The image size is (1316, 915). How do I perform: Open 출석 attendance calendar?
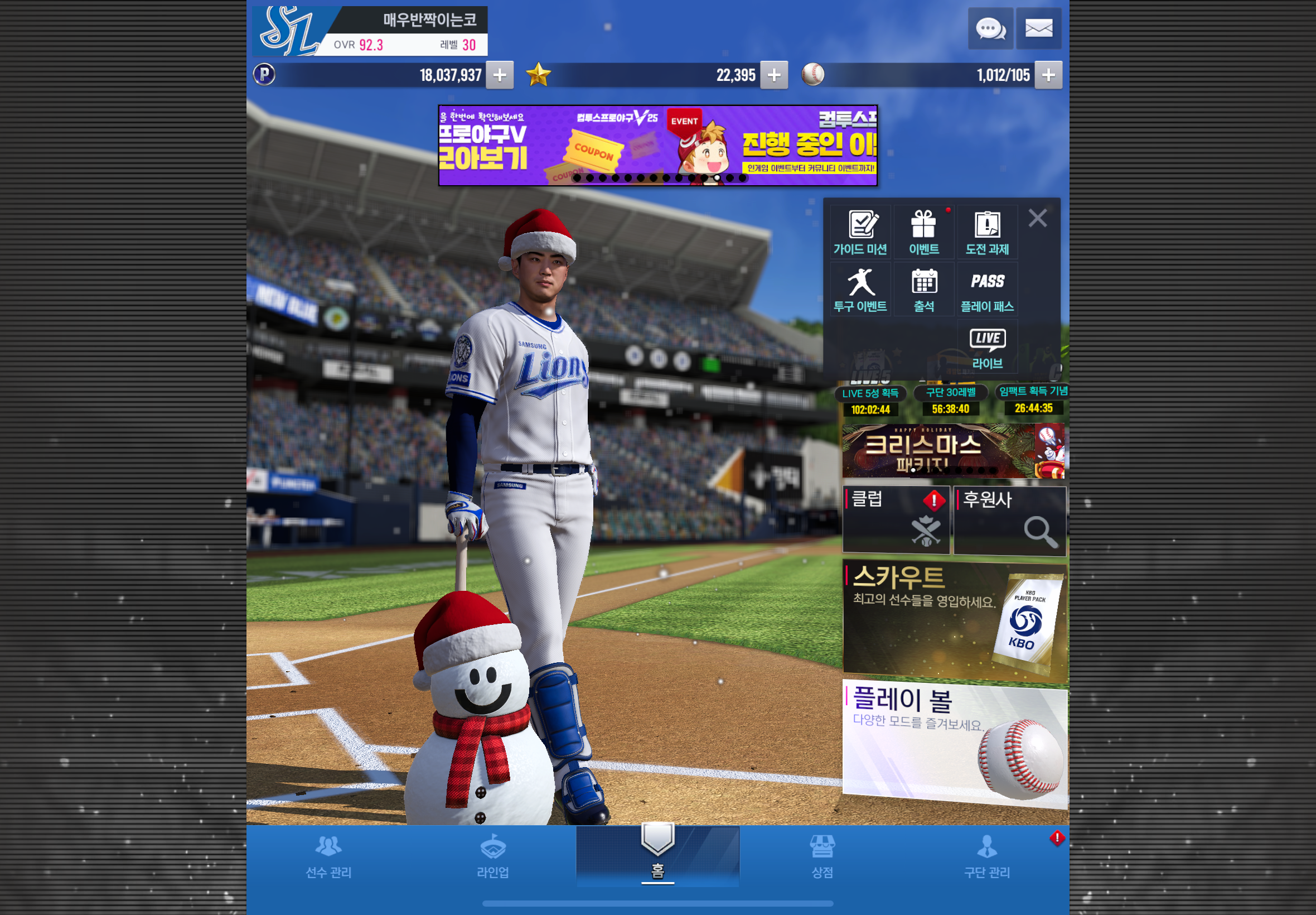923,290
